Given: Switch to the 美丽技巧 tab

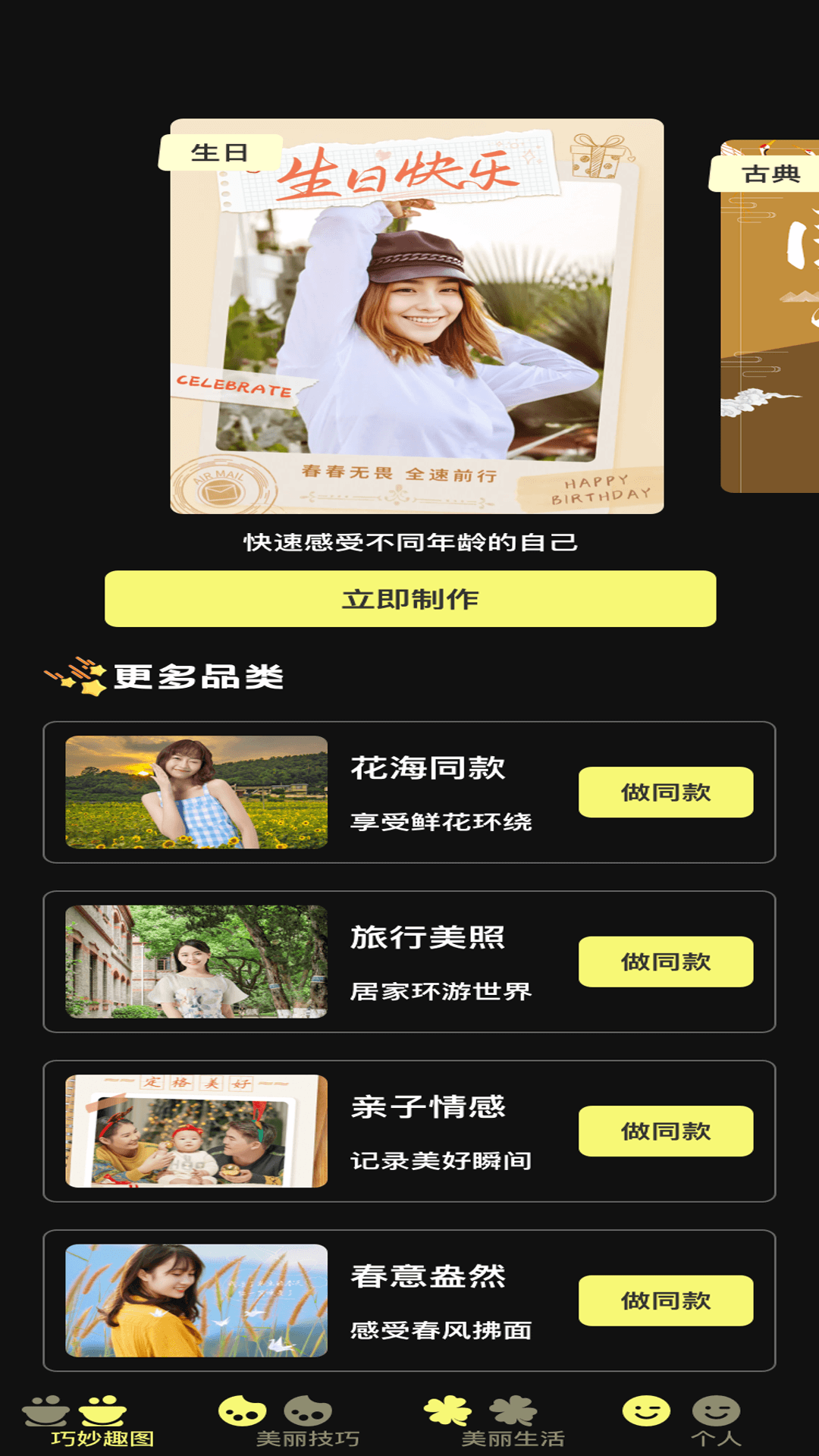Looking at the screenshot, I should (x=307, y=1421).
